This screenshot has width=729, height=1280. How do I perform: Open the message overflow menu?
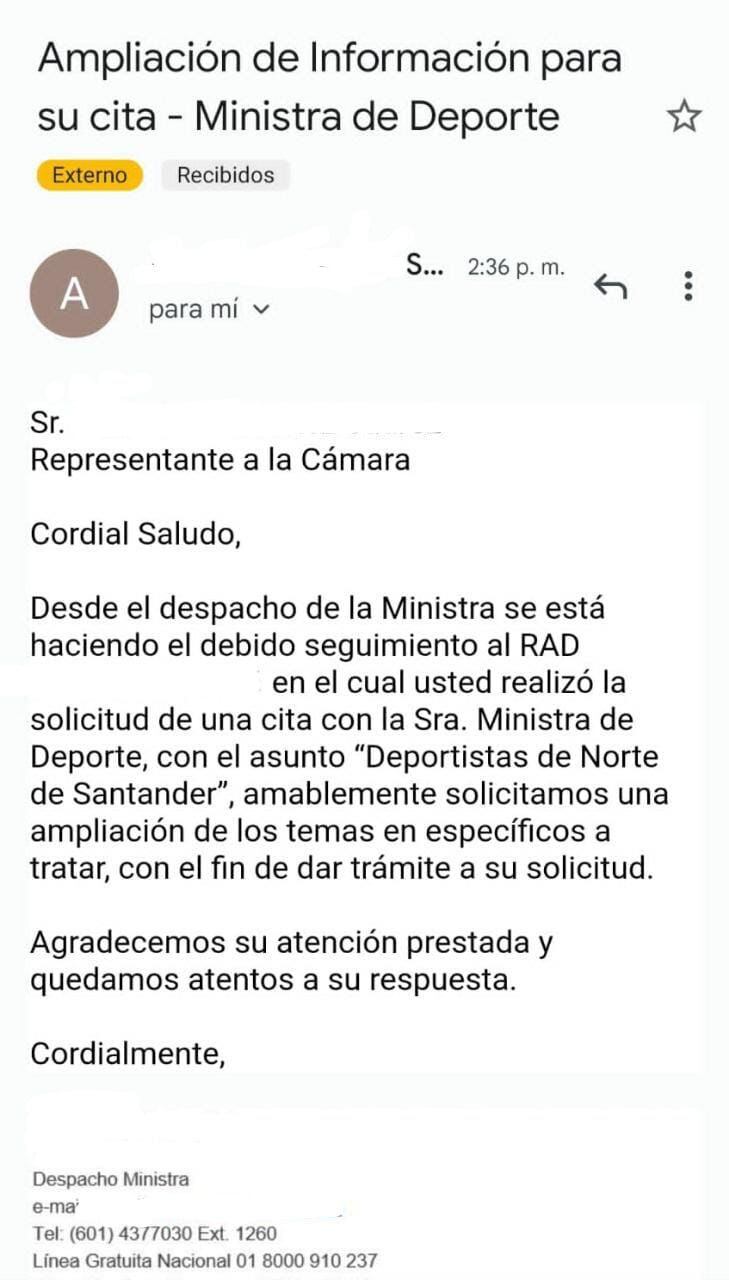tap(688, 286)
